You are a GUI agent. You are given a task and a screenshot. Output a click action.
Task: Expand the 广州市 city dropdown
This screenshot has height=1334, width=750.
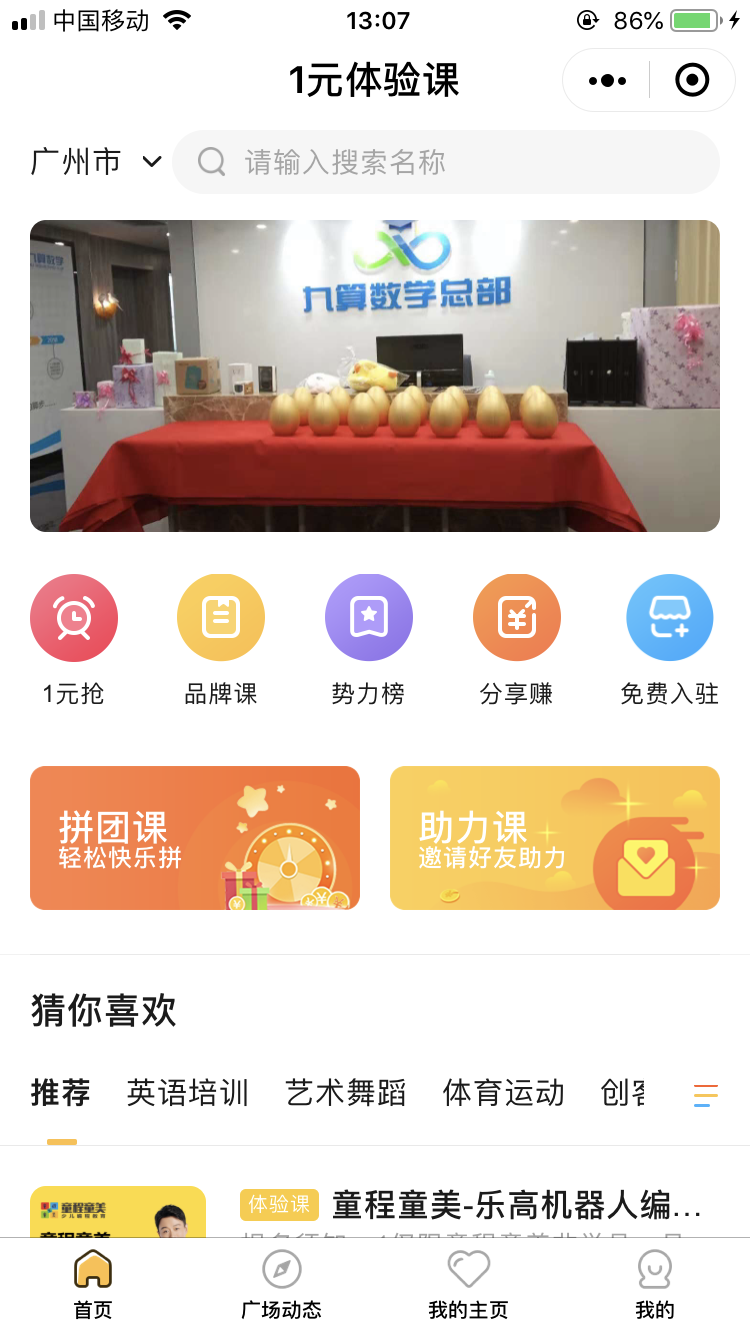[96, 162]
